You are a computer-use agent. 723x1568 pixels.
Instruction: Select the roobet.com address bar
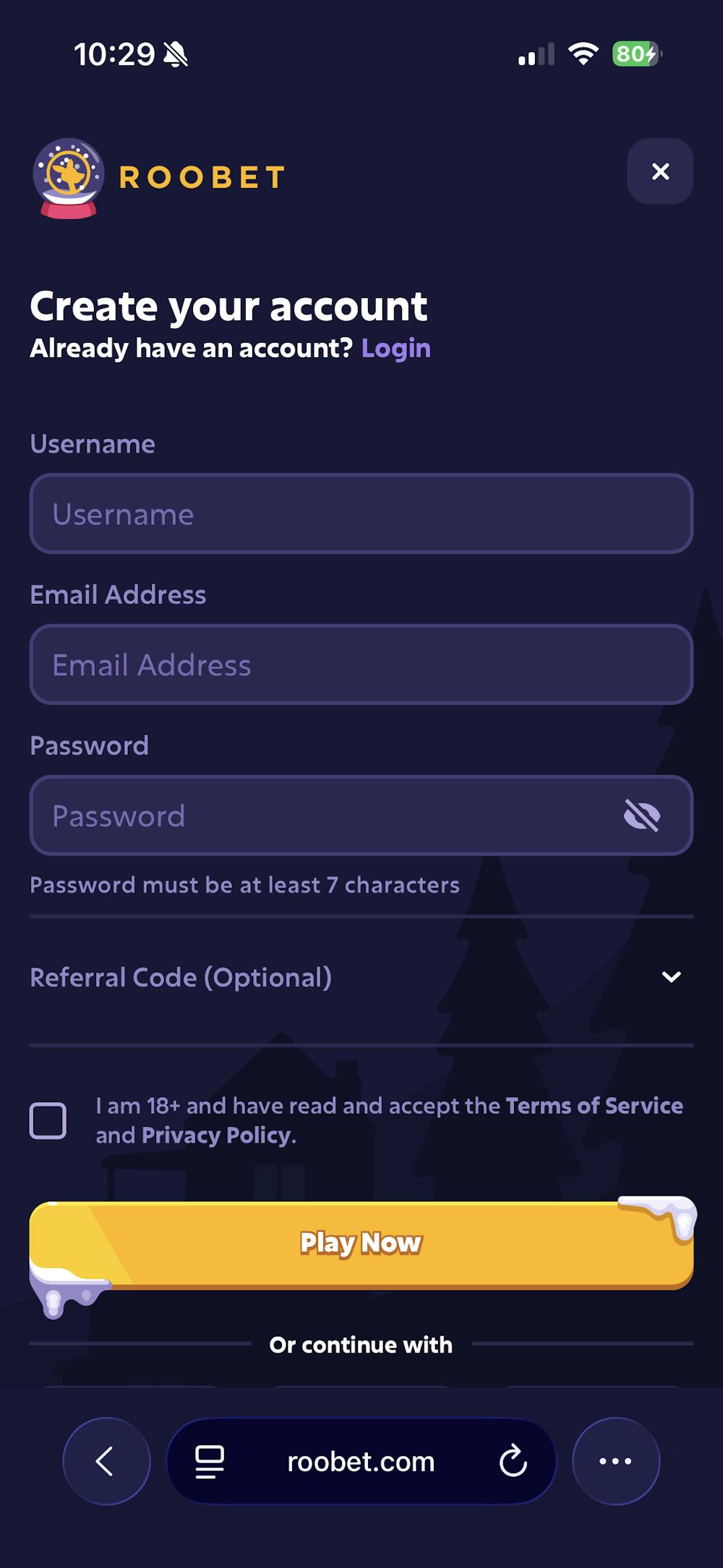pos(359,1461)
